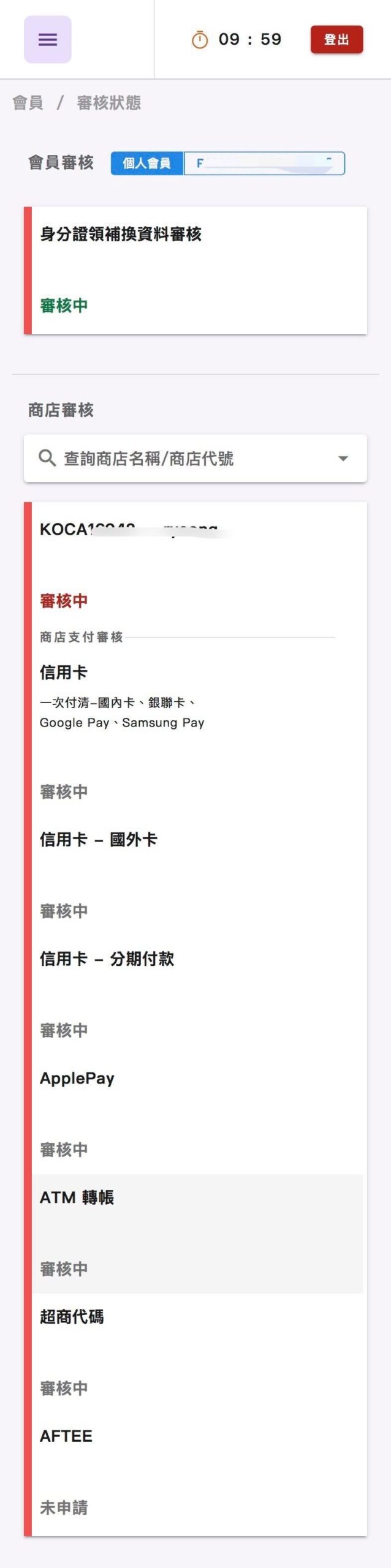
Task: Select the 信用卡 – 分期付款 row
Action: click(197, 995)
